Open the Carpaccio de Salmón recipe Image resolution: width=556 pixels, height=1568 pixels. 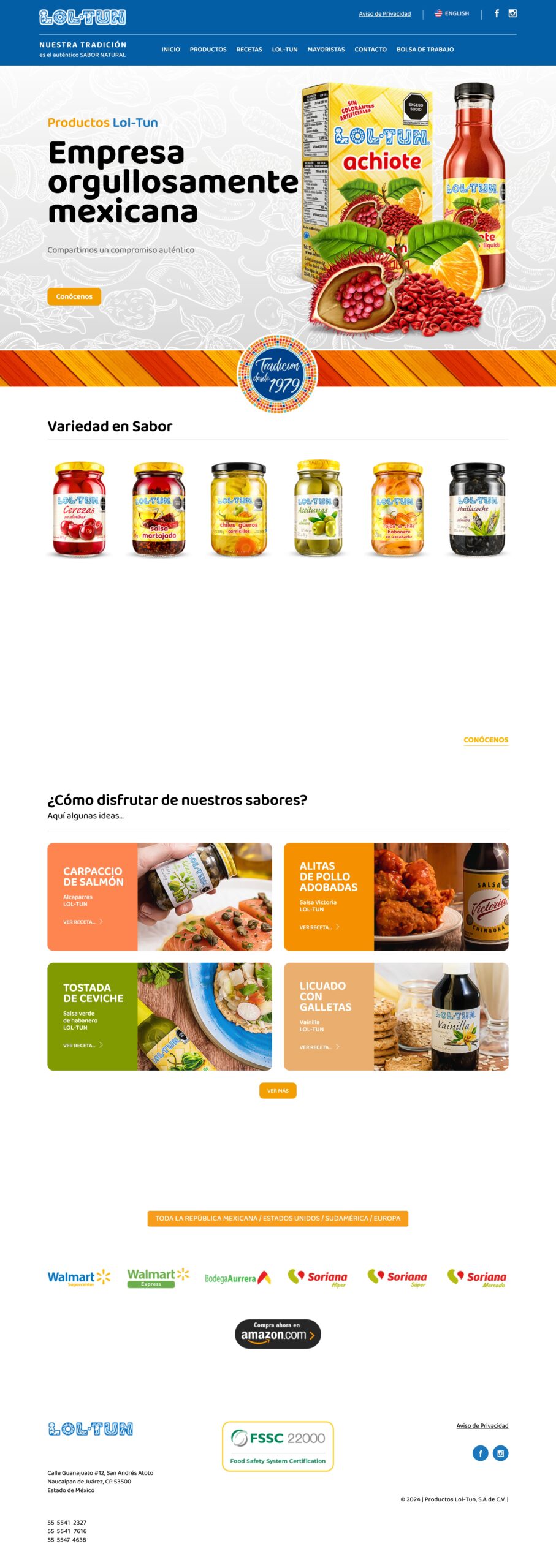tap(159, 896)
